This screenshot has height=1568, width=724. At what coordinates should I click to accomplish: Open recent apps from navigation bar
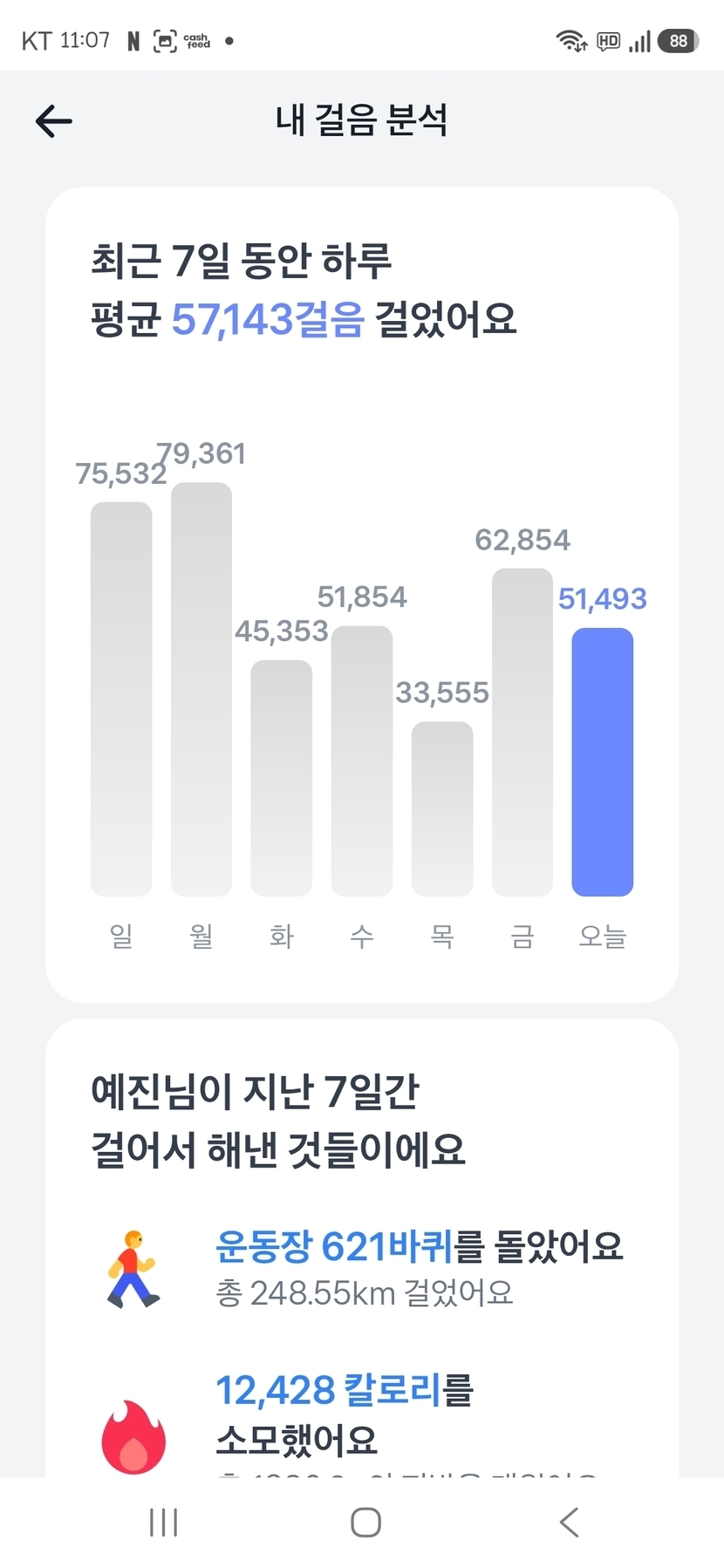(163, 1522)
